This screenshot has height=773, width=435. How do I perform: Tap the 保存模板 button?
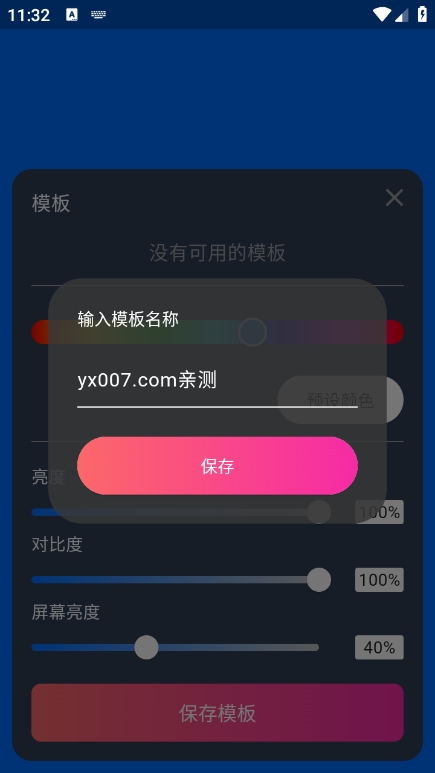217,712
